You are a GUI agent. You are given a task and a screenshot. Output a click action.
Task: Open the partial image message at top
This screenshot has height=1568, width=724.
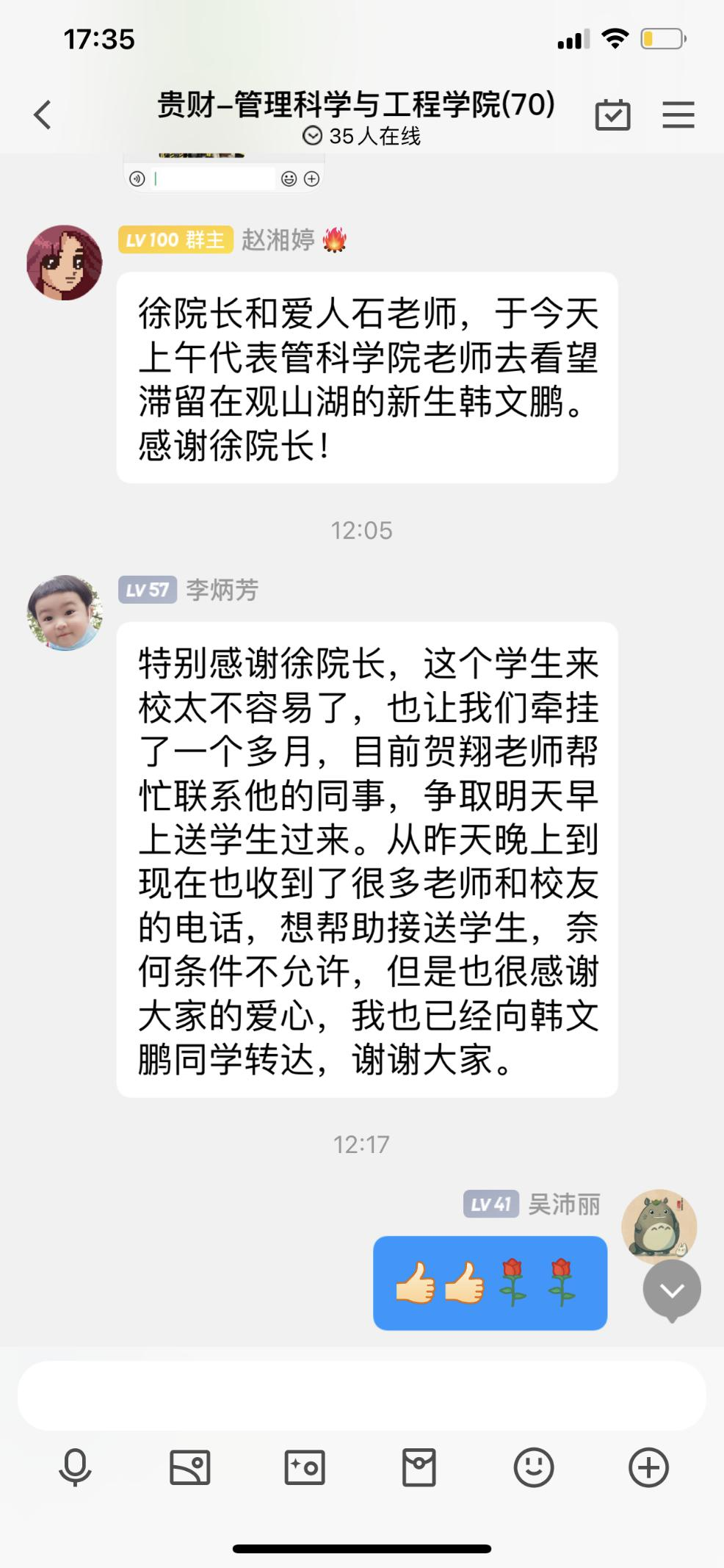223,172
